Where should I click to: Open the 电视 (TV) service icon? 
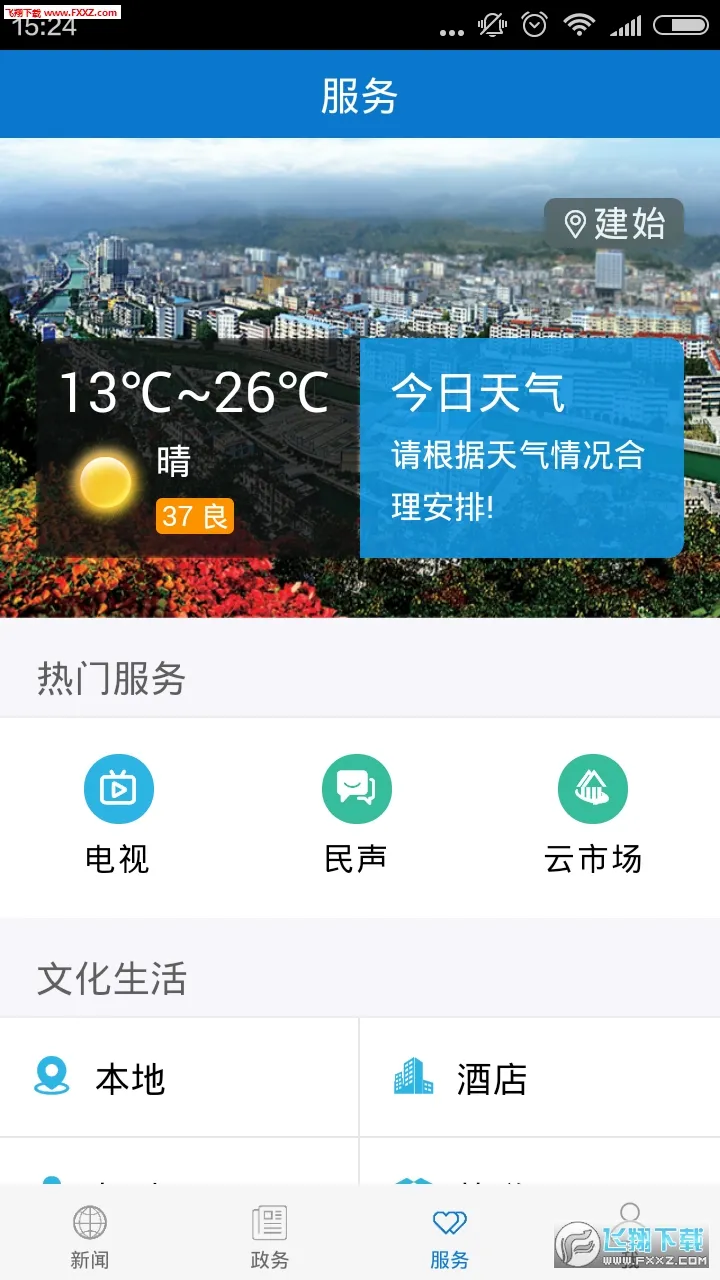(x=118, y=788)
